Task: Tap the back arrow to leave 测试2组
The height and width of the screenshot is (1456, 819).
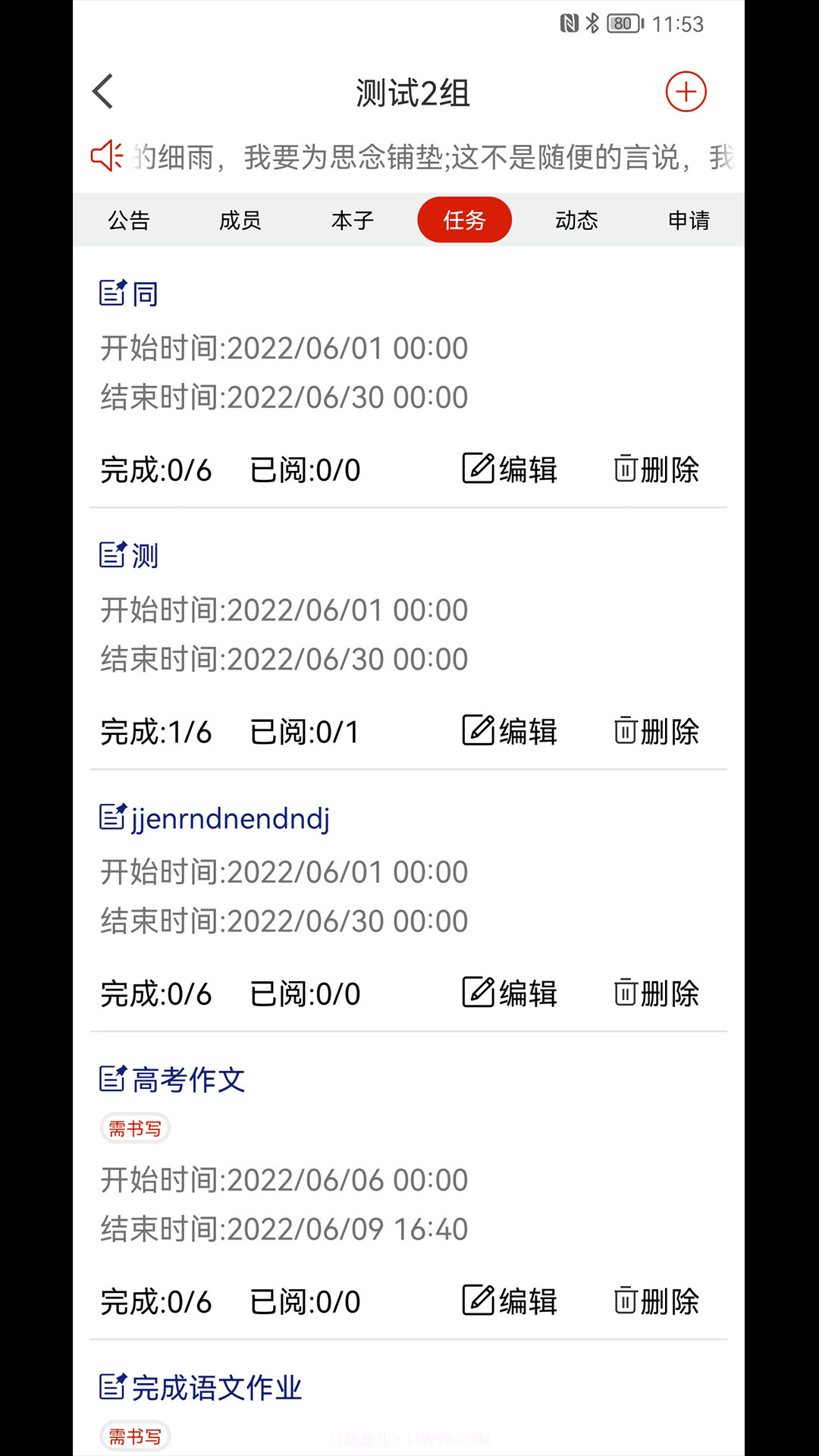Action: pos(103,90)
